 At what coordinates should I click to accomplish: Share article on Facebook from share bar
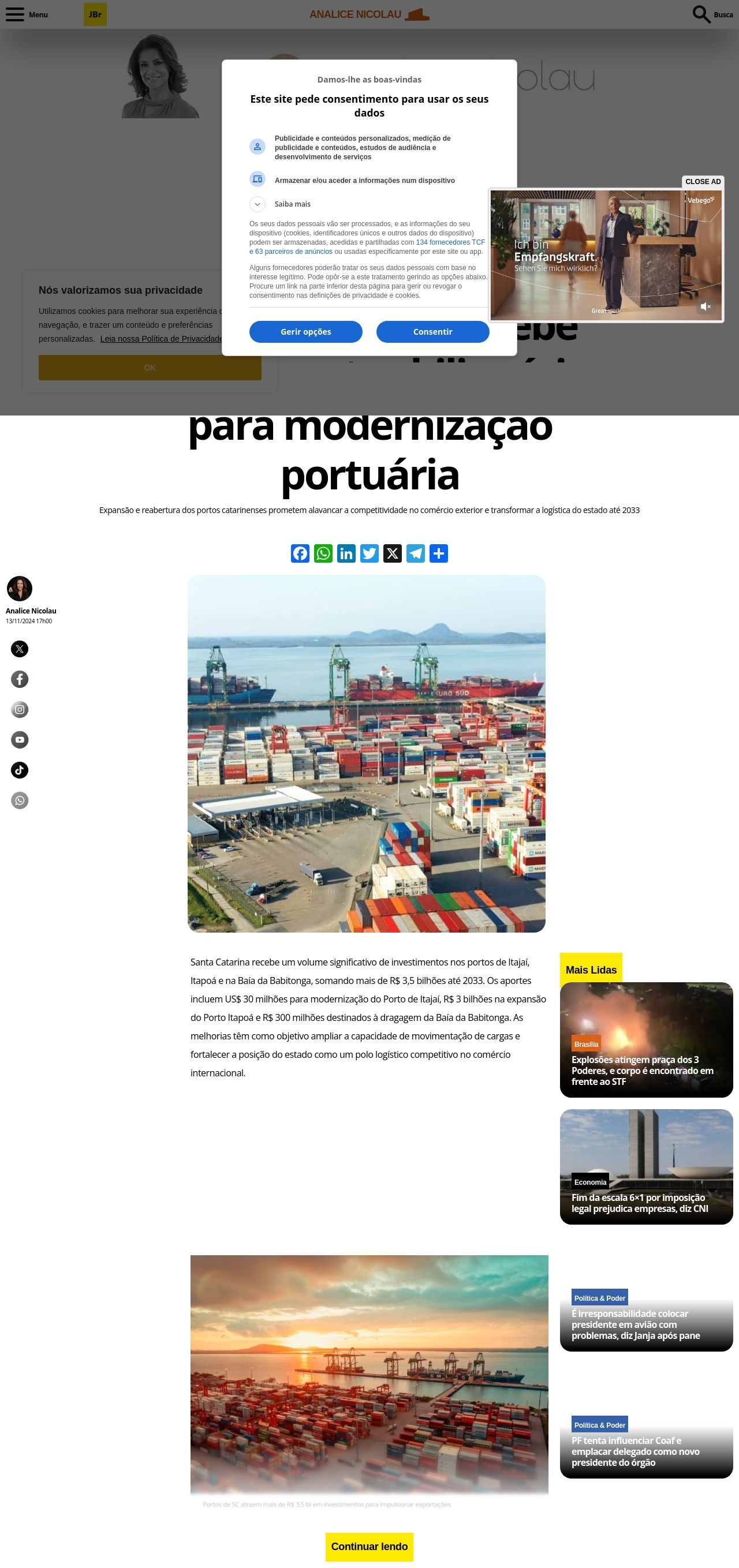(300, 553)
